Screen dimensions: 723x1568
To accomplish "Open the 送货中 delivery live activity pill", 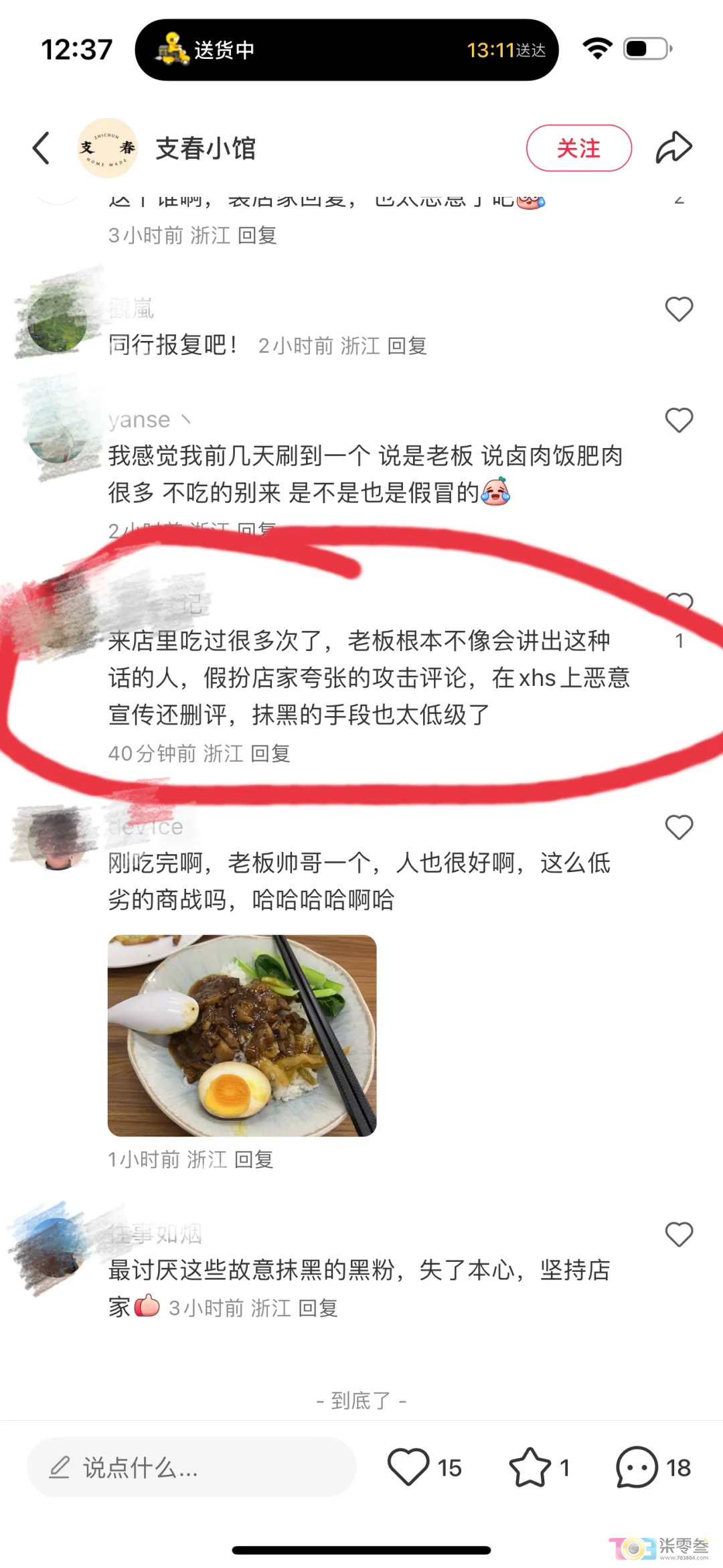I will point(346,50).
